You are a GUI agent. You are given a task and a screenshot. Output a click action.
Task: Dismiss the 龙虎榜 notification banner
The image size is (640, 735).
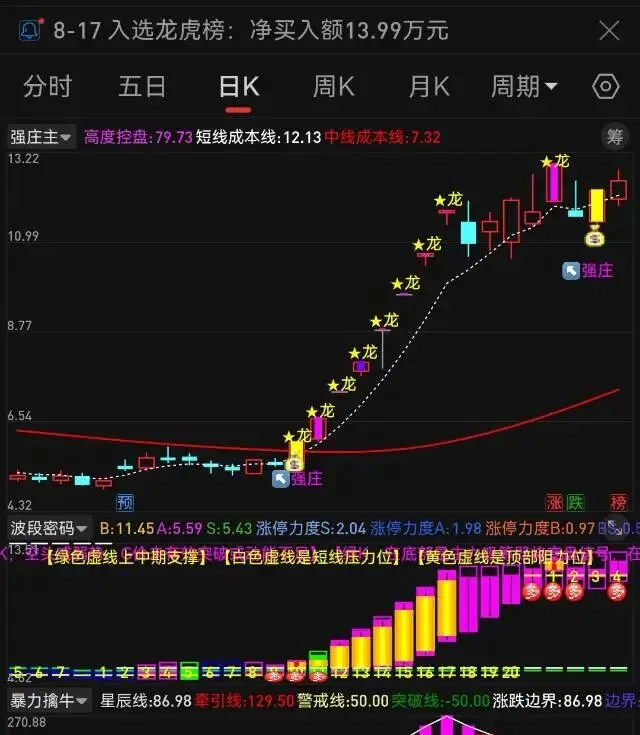pos(609,30)
